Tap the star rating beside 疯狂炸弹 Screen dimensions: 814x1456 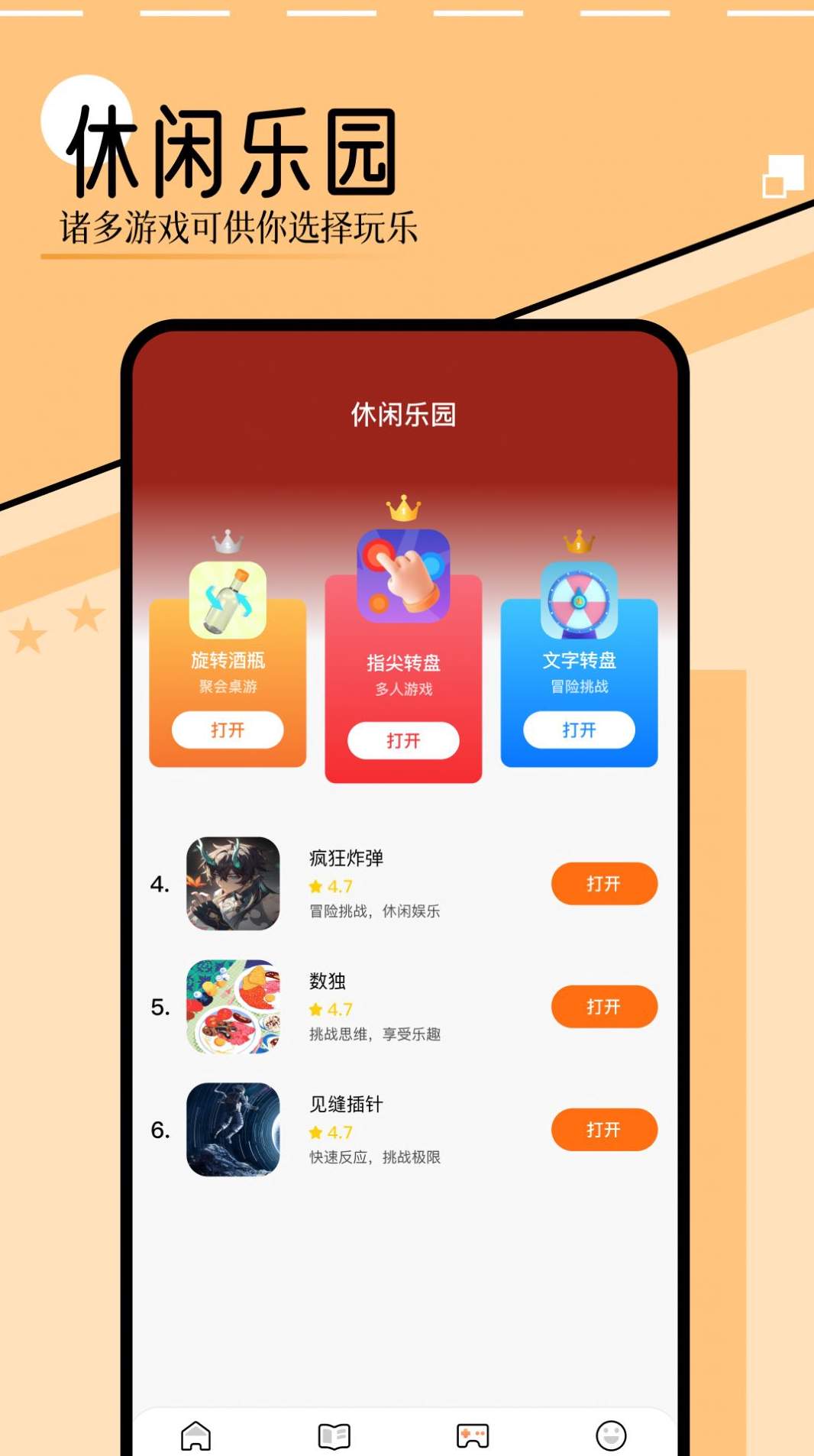coord(331,885)
